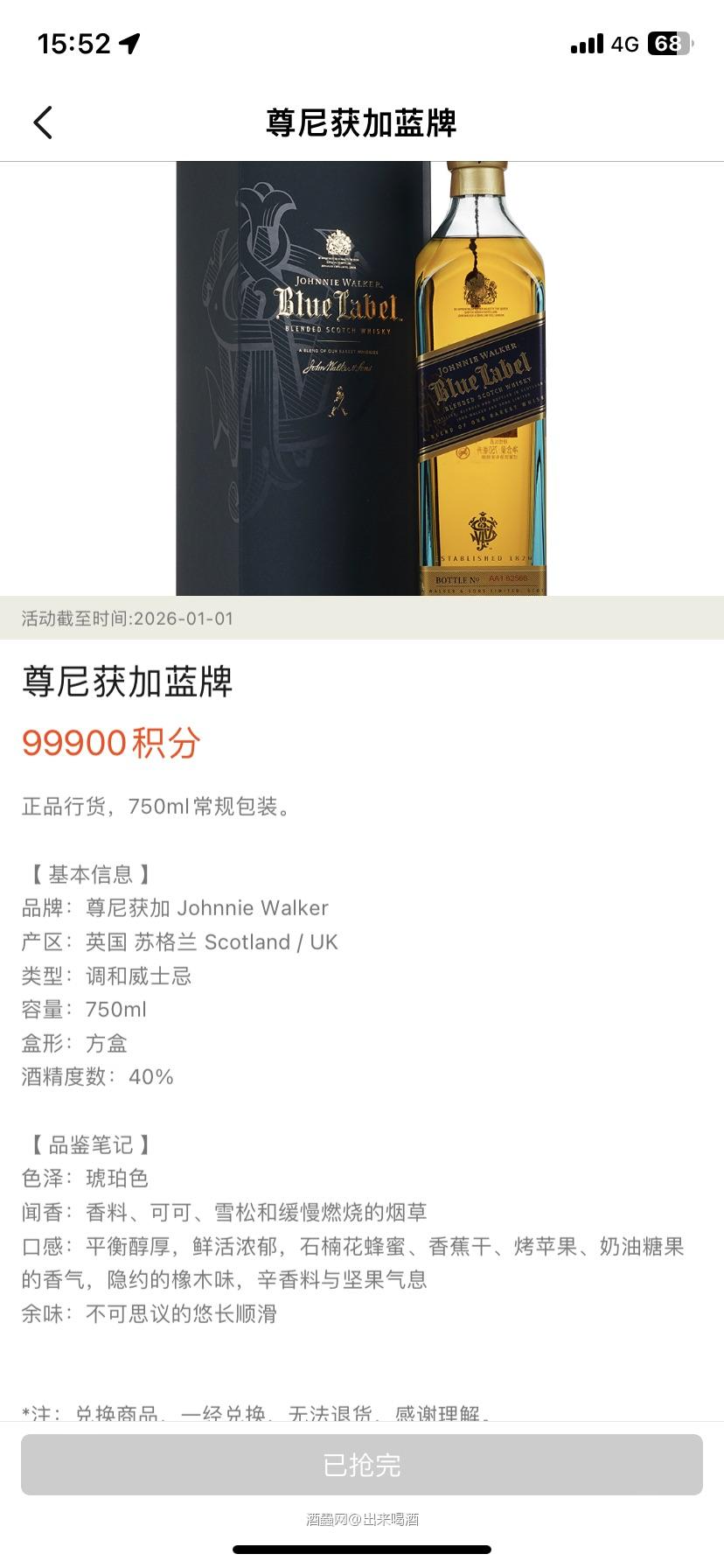The height and width of the screenshot is (1568, 724).
Task: Tap the back chevron arrow
Action: point(43,121)
